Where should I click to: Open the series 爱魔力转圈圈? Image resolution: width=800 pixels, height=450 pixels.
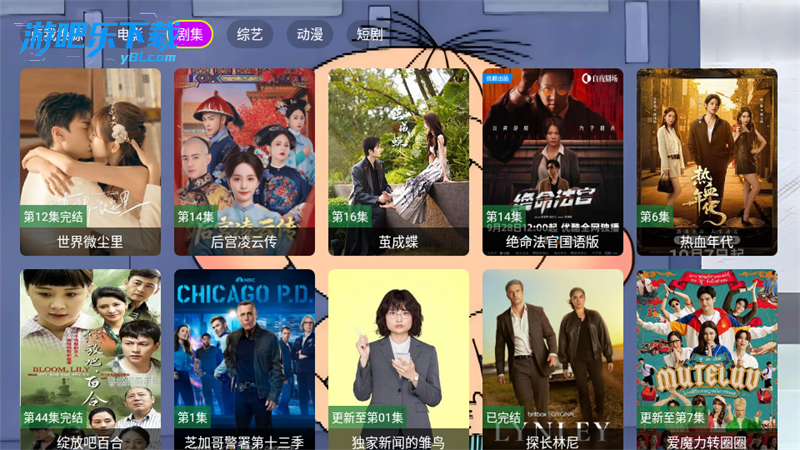pyautogui.click(x=706, y=360)
